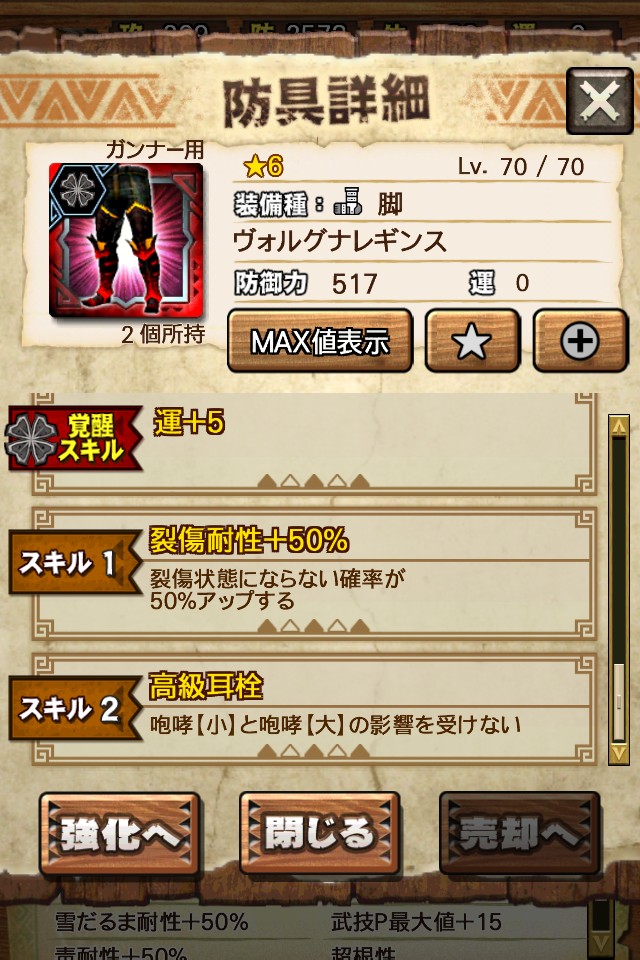Close the armor details dialog with X

[600, 101]
